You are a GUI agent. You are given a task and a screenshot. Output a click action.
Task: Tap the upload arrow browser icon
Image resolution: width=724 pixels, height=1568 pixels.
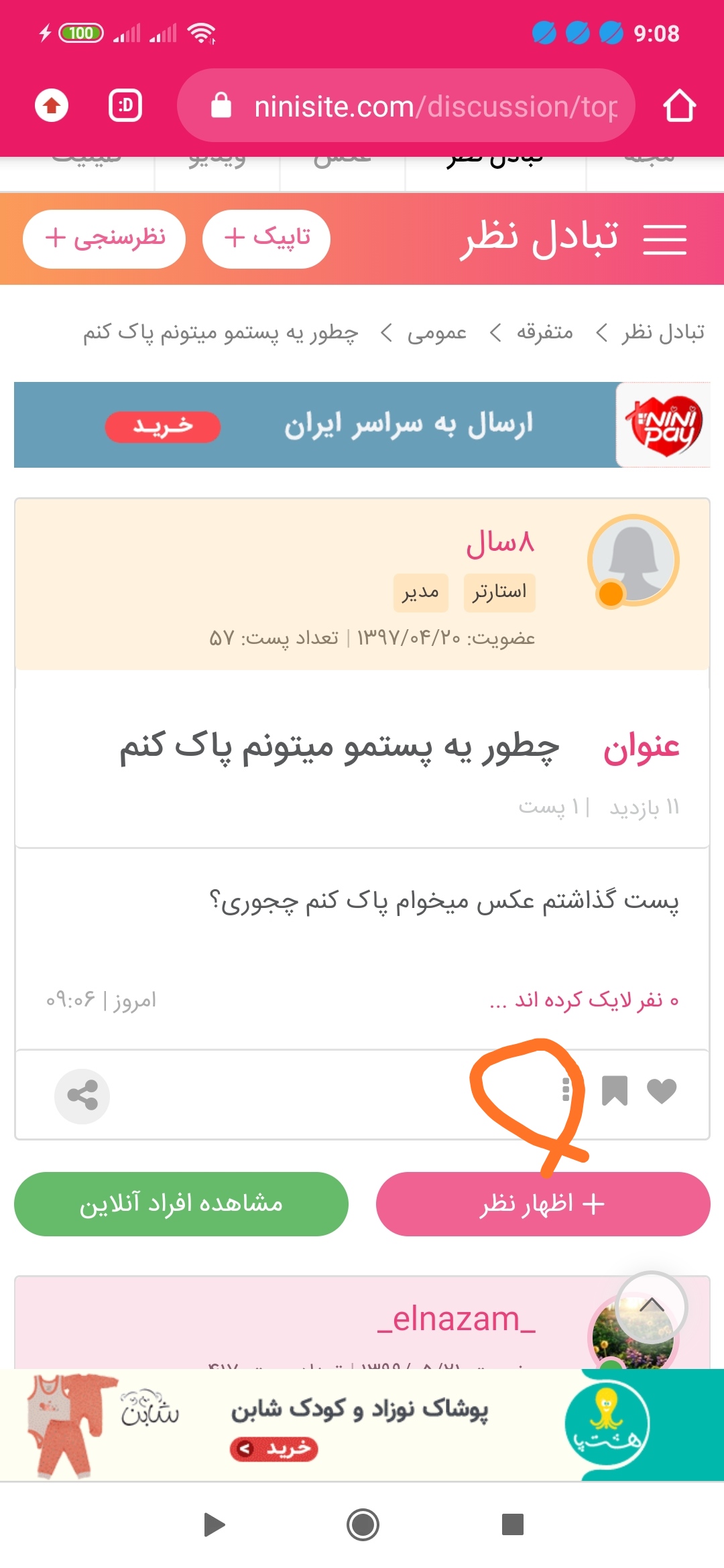click(x=52, y=106)
